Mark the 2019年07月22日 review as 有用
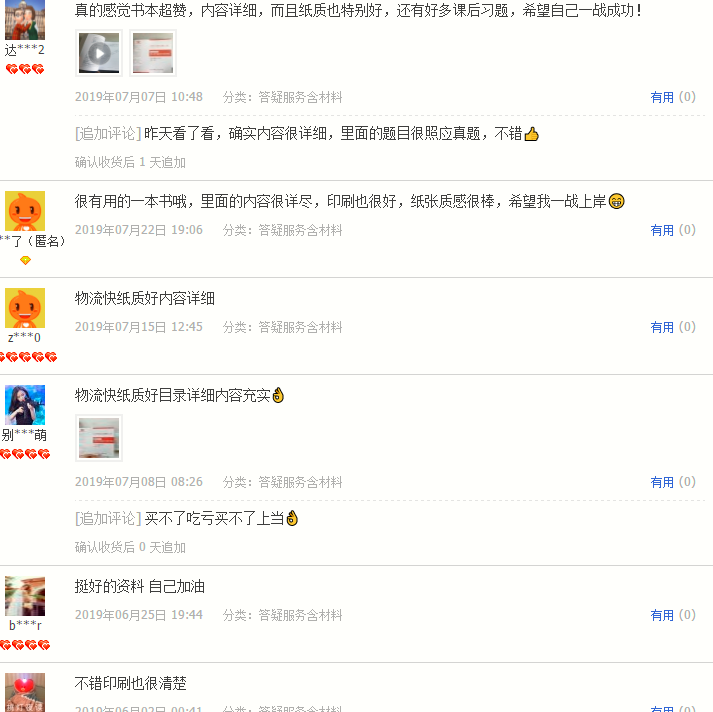The image size is (713, 712). click(x=662, y=230)
